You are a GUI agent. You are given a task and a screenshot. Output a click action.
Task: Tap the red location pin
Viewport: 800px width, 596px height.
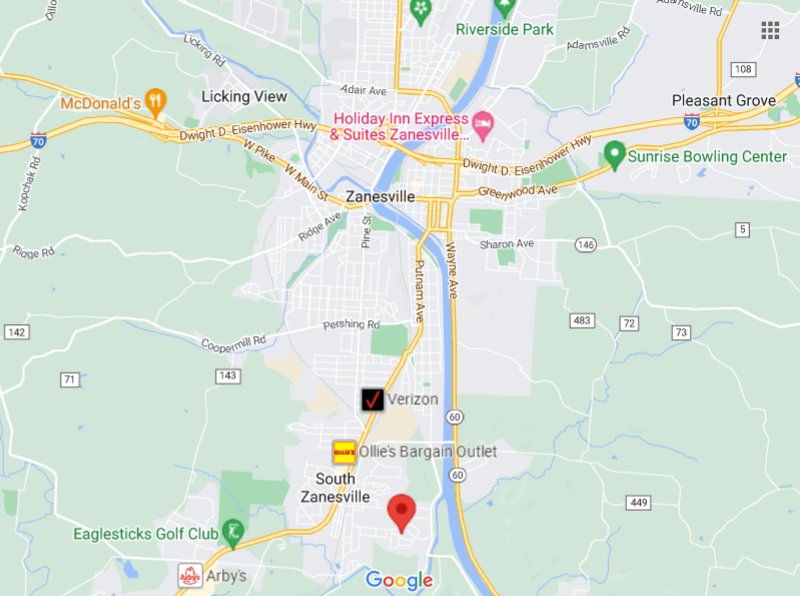point(402,513)
